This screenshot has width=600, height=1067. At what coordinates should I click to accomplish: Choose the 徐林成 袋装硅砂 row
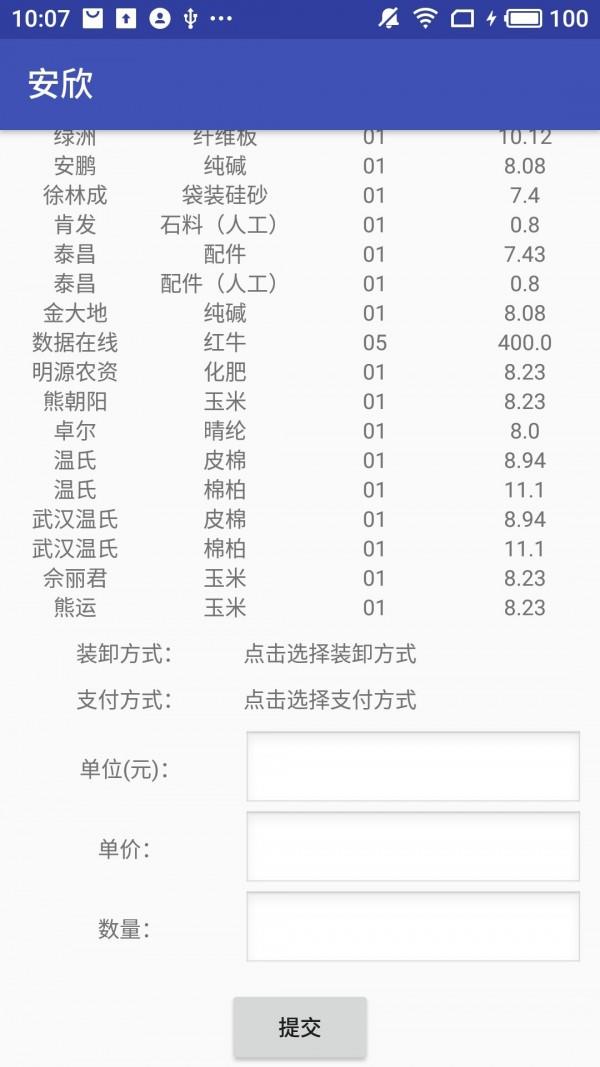[300, 195]
